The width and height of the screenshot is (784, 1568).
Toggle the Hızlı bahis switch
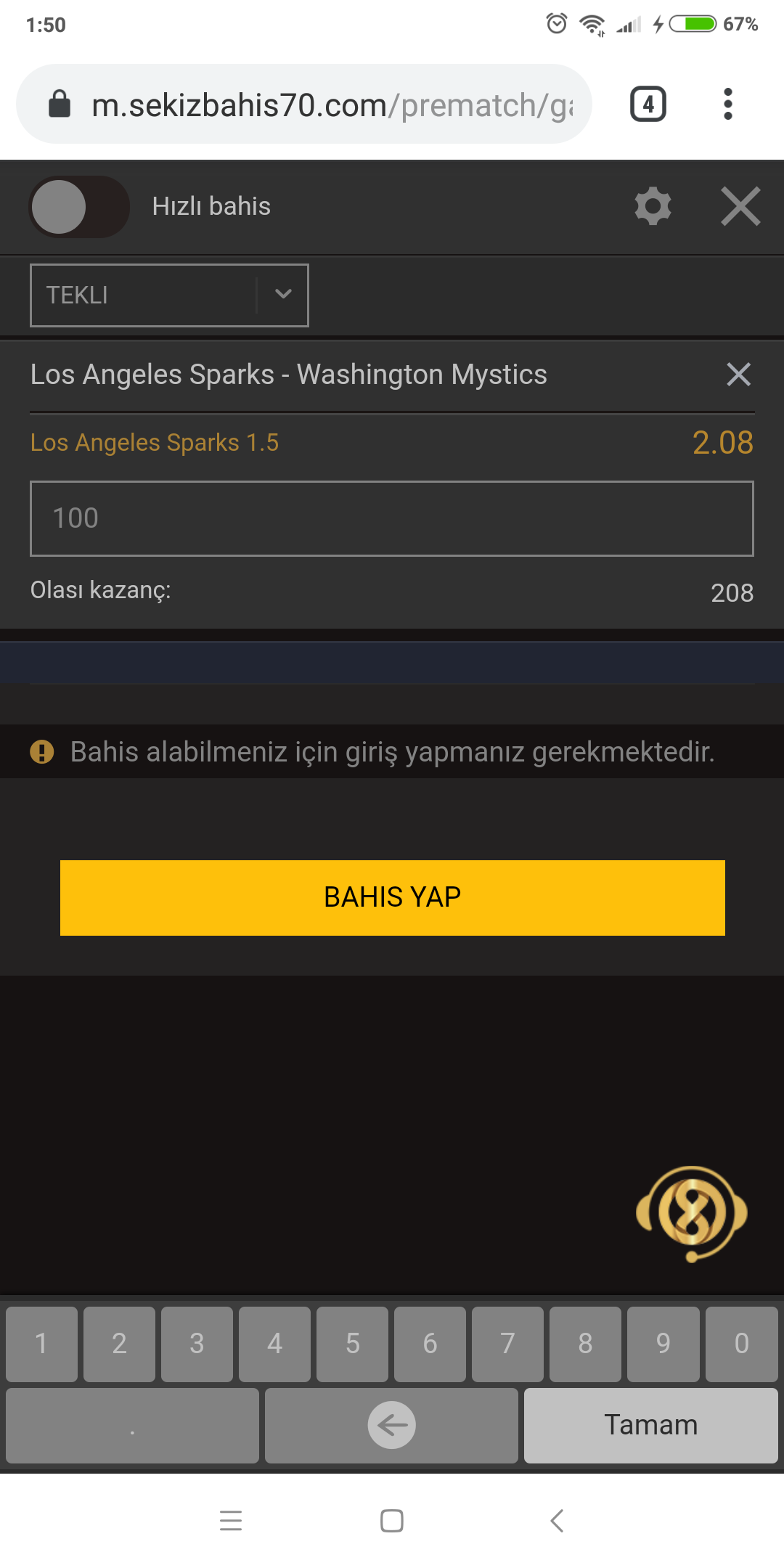point(79,207)
